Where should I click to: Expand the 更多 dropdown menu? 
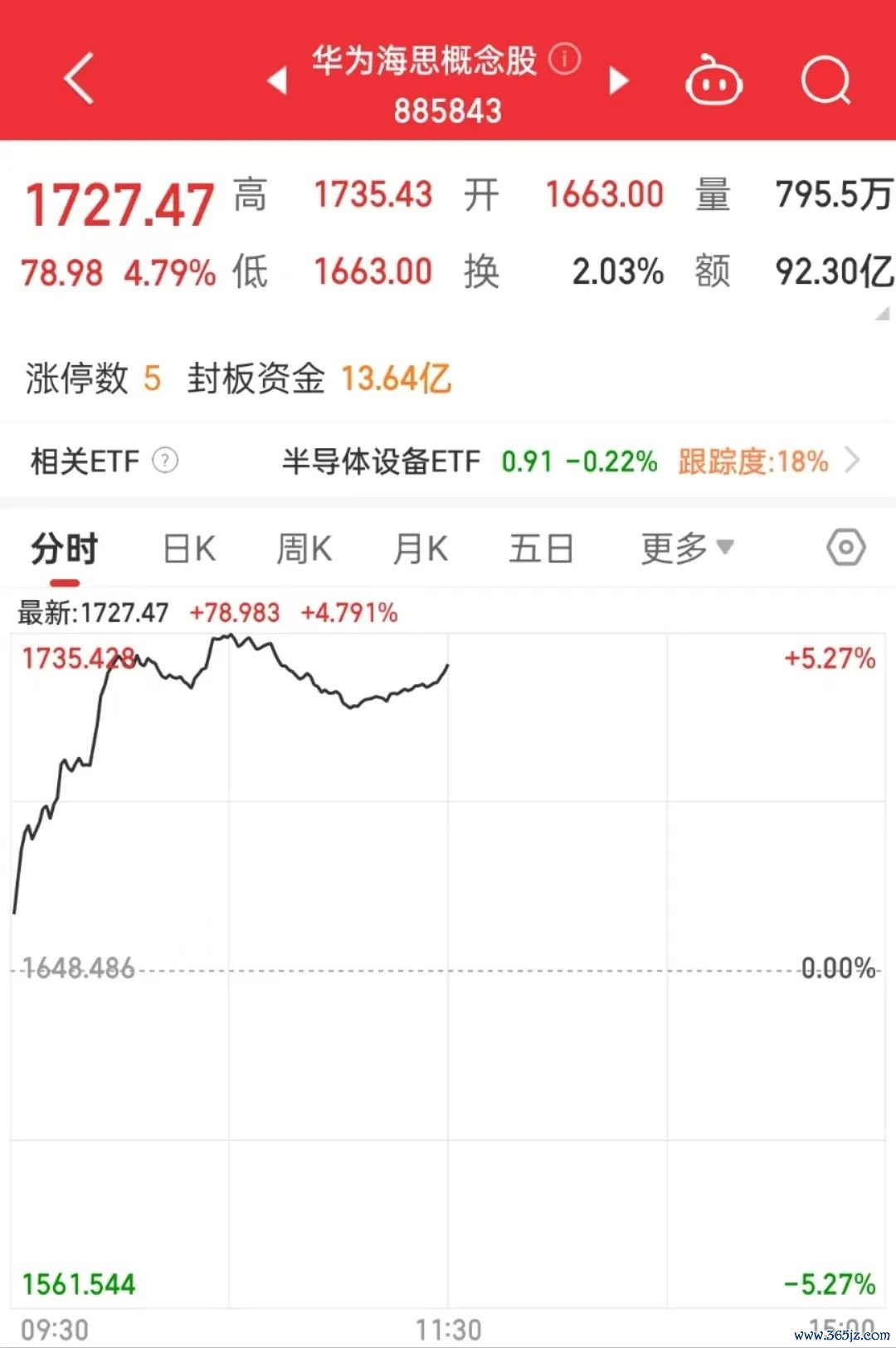tap(684, 548)
